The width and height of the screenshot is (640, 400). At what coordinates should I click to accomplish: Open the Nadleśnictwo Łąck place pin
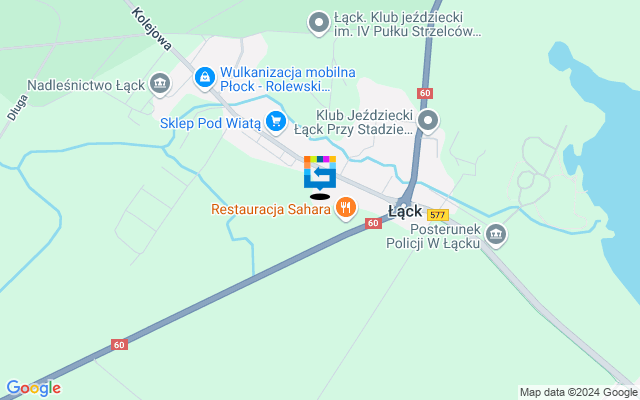tap(159, 84)
